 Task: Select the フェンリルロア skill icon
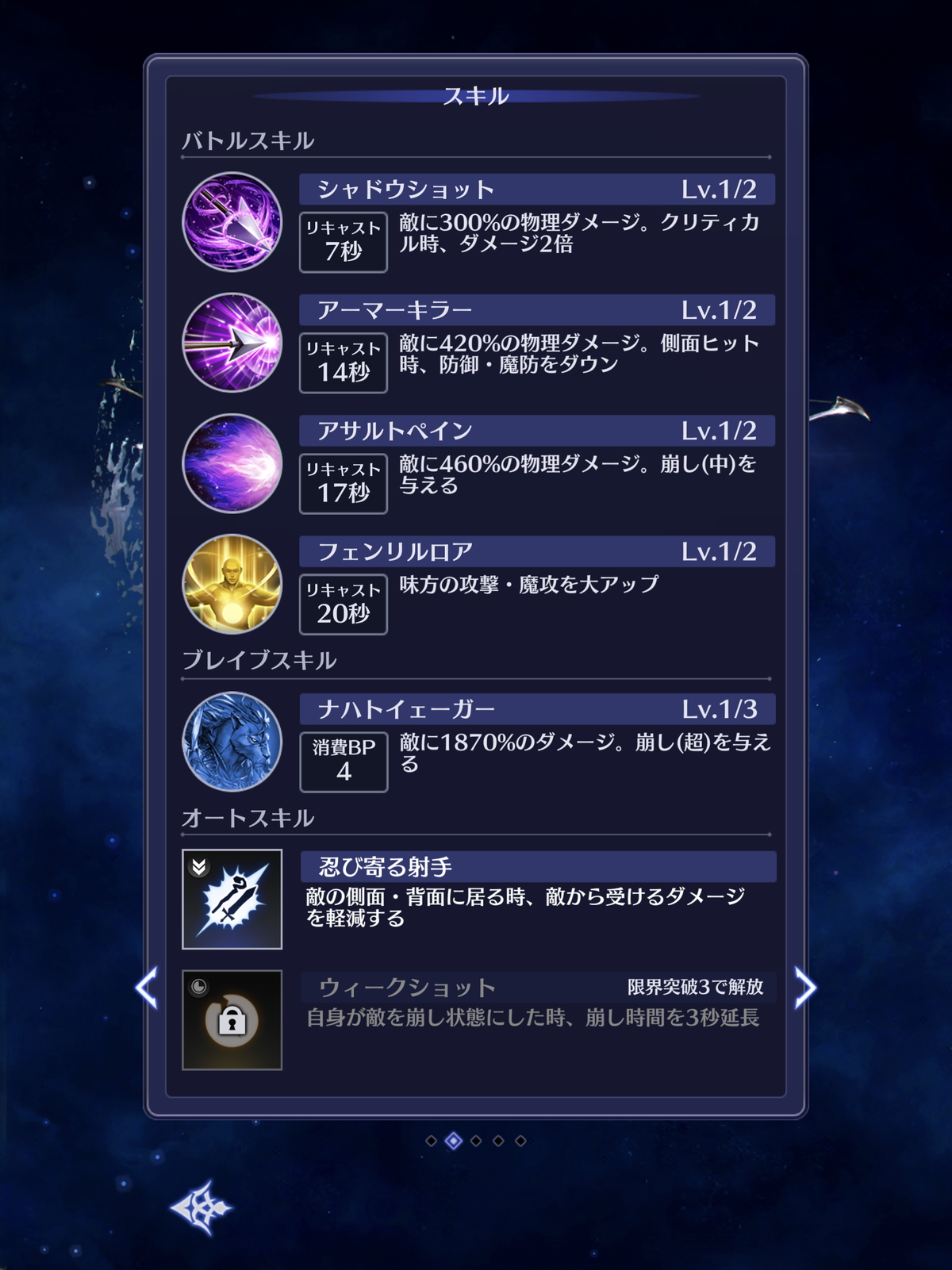pos(232,584)
